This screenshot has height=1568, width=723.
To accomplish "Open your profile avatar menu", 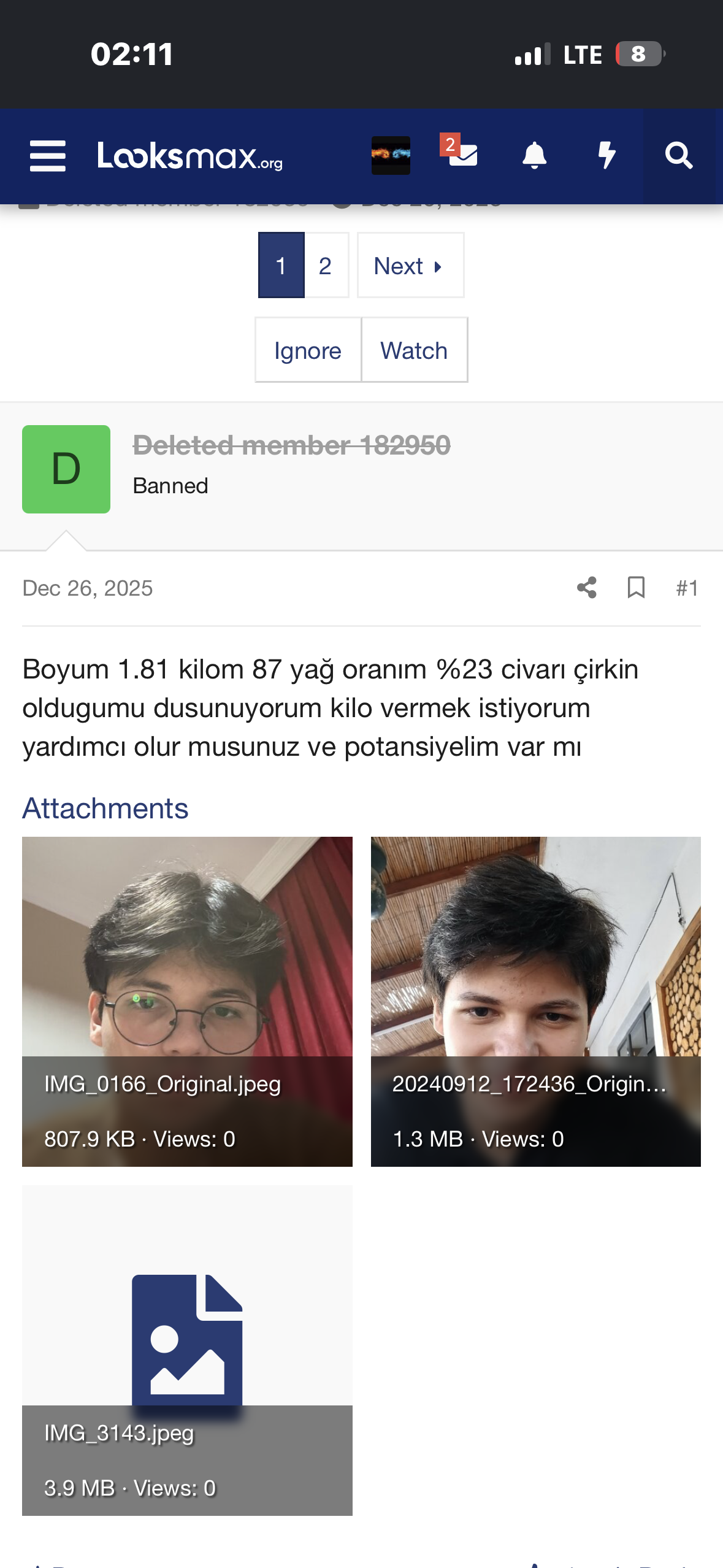I will click(391, 155).
